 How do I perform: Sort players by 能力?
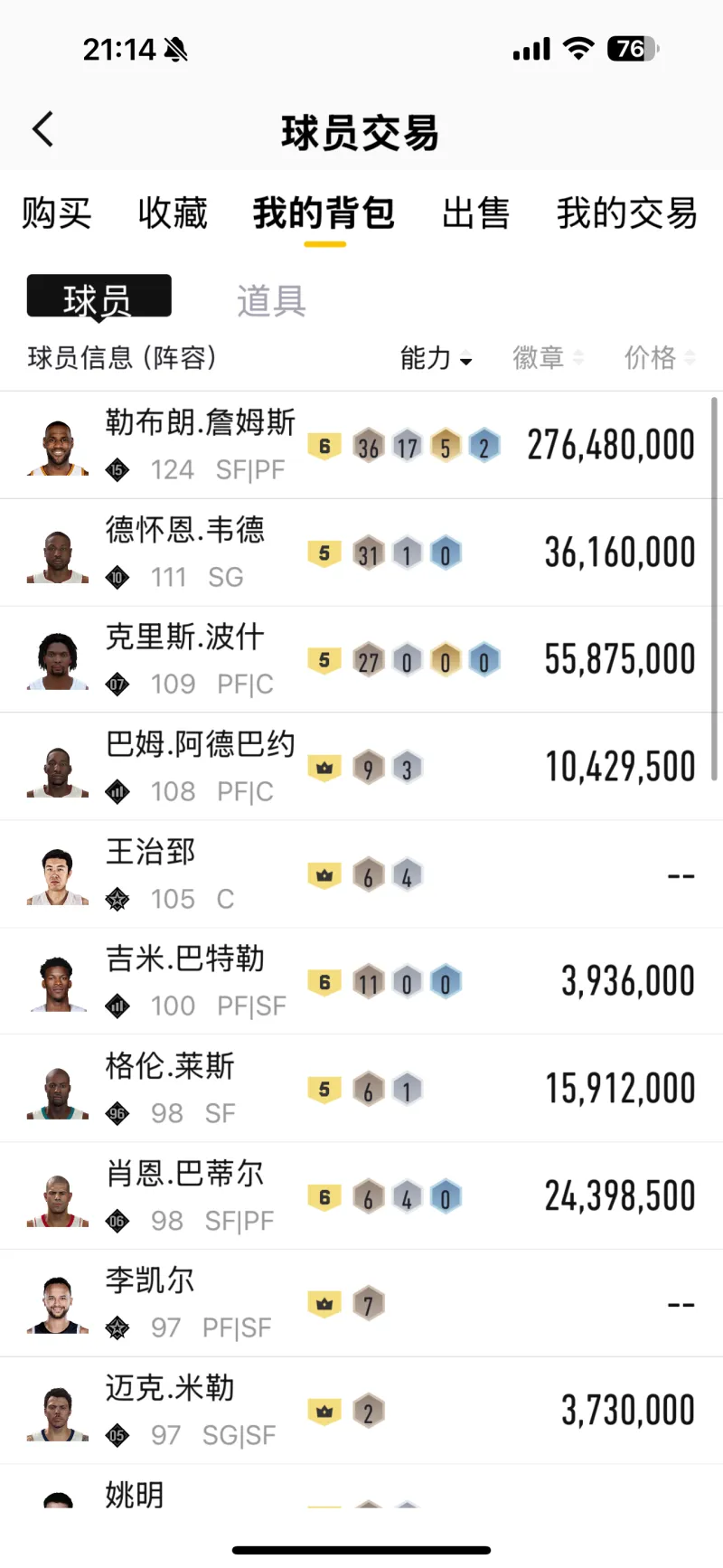(436, 358)
